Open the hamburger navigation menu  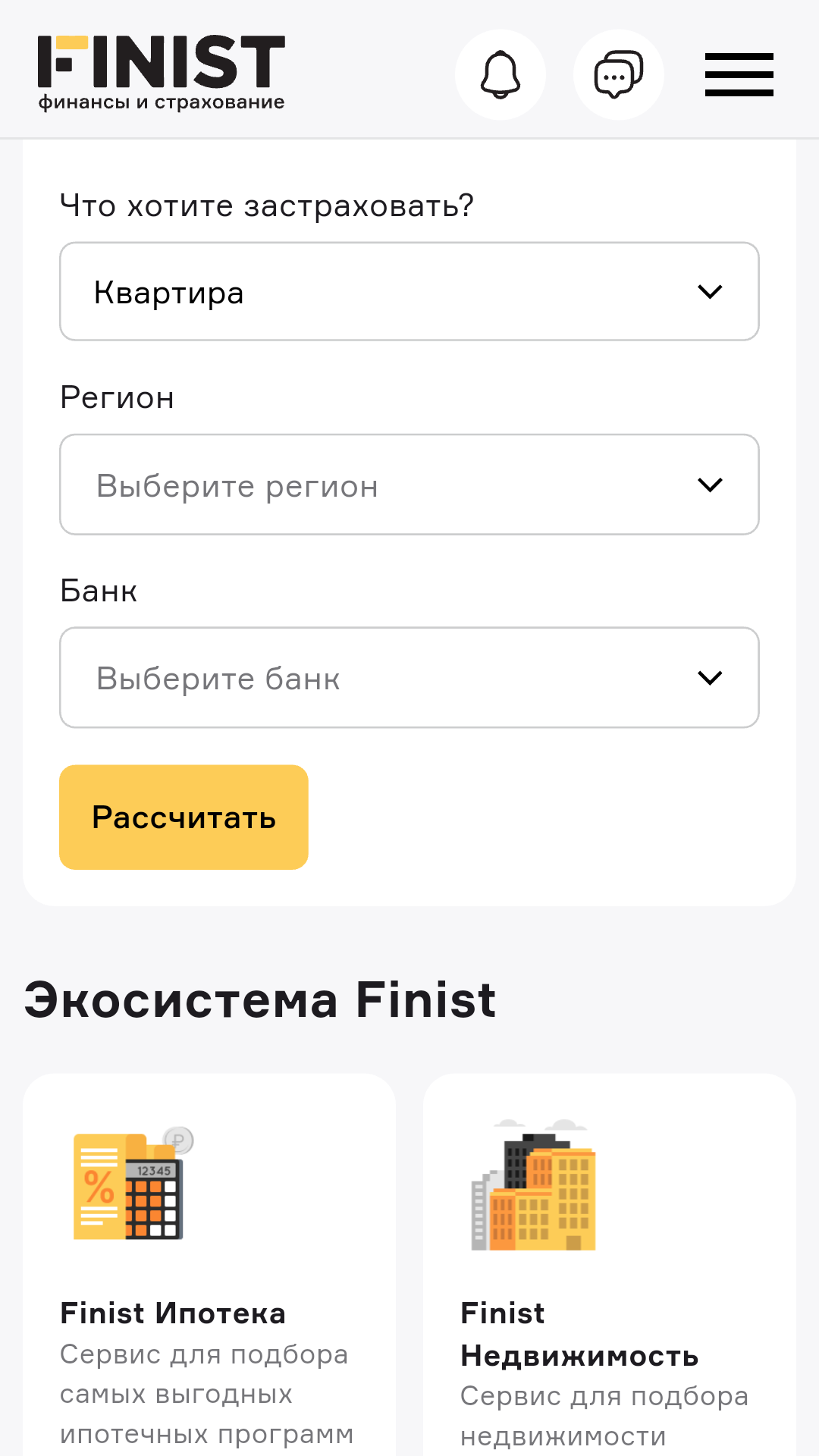739,73
